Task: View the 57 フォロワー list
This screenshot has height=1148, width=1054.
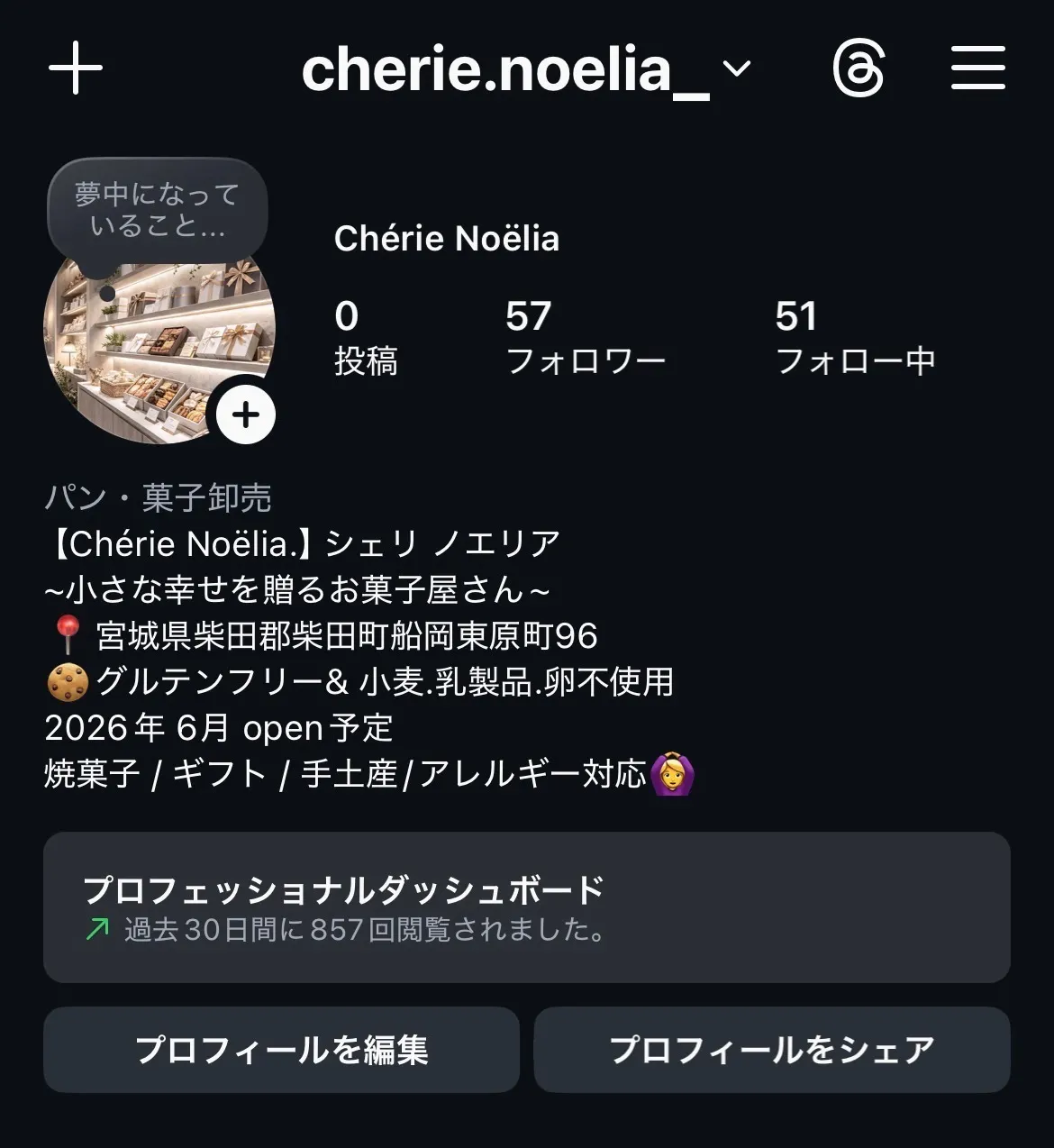Action: (x=586, y=338)
